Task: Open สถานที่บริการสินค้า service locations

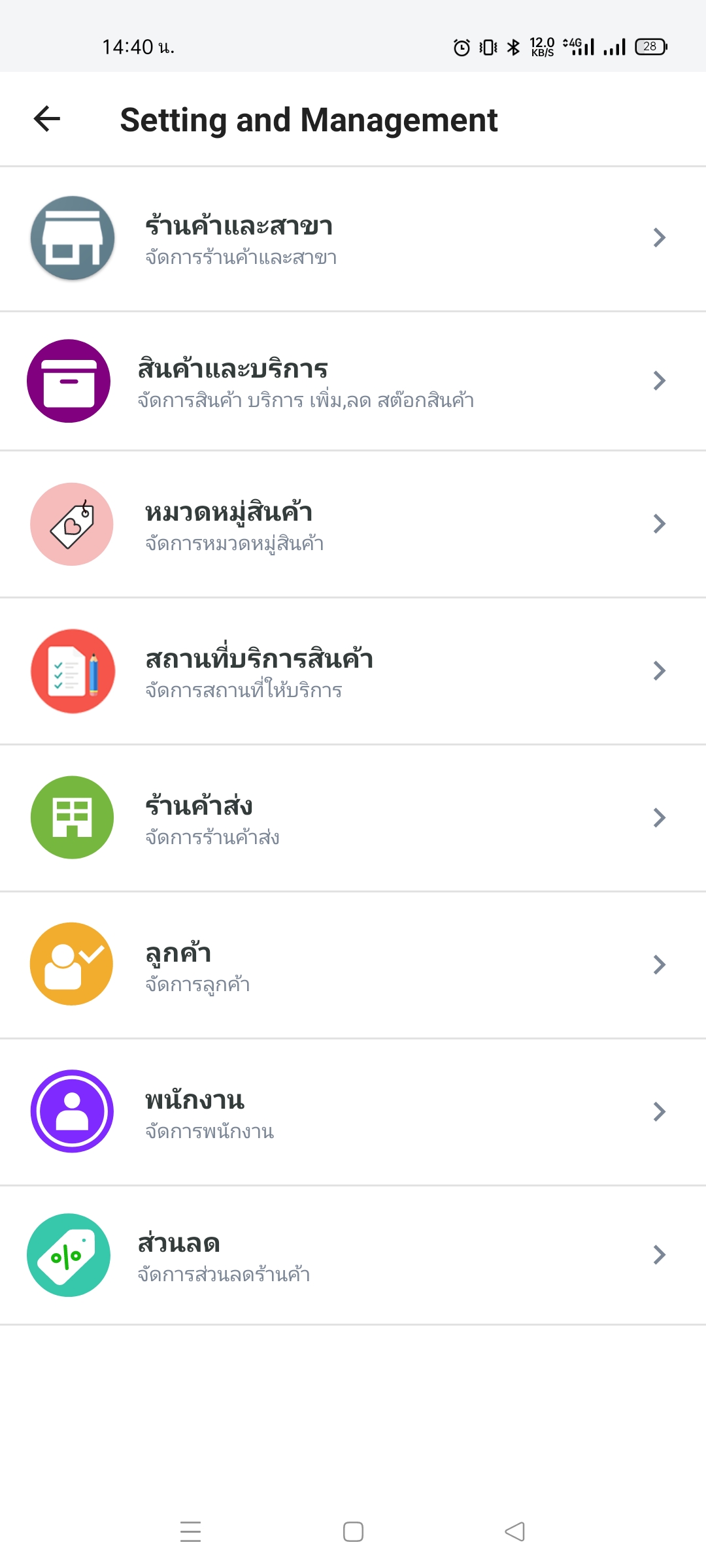Action: point(353,672)
